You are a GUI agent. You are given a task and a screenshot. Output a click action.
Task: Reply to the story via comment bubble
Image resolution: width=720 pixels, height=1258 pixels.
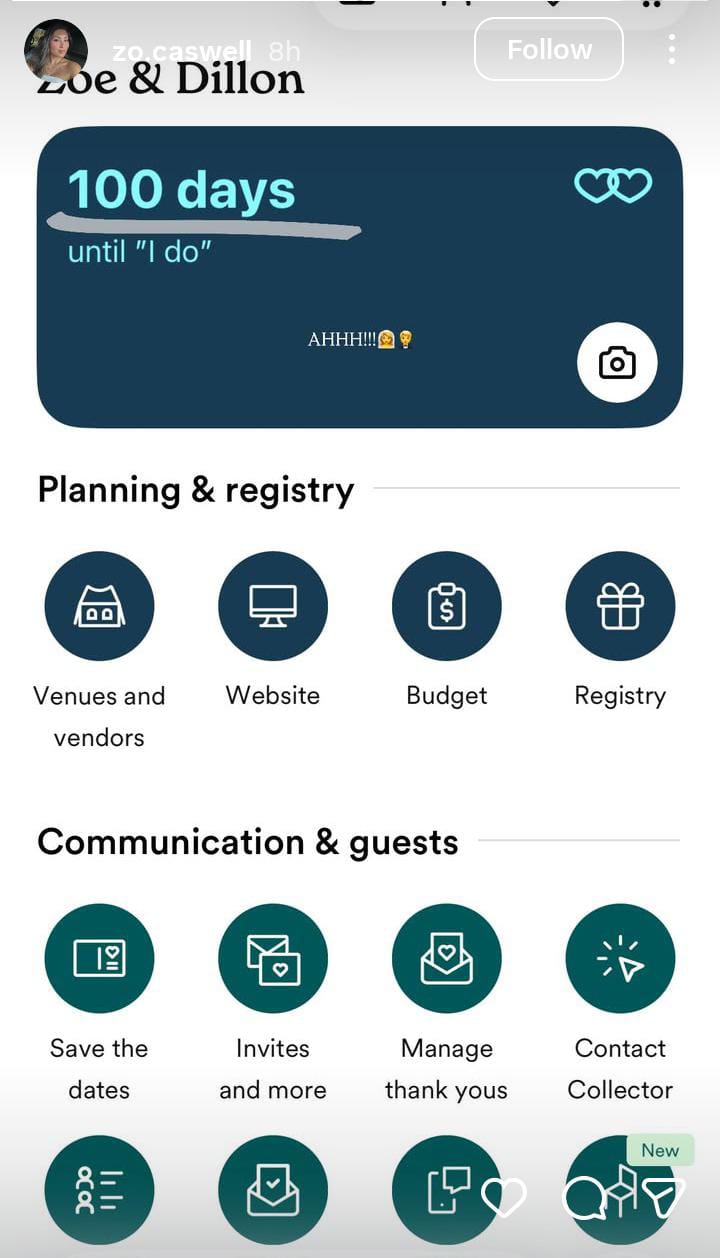tap(584, 1197)
